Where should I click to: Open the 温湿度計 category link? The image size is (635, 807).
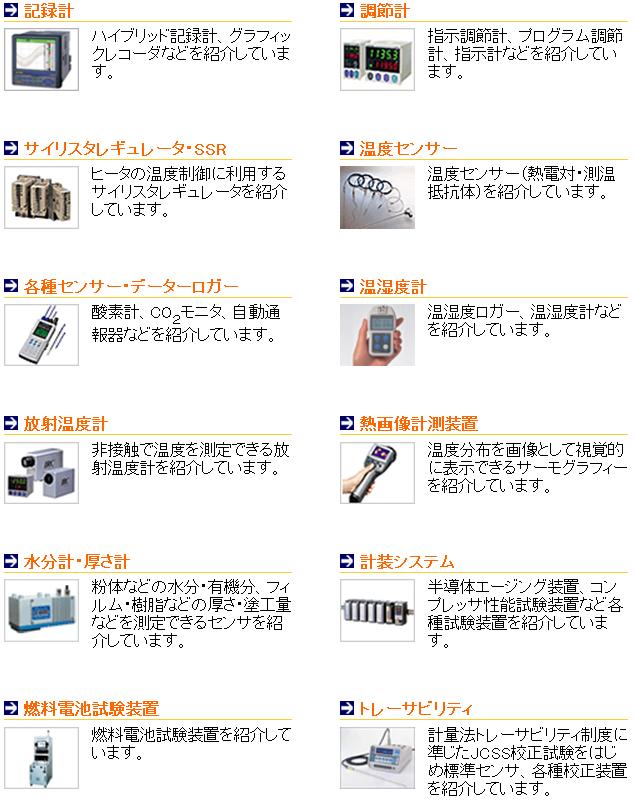tap(392, 287)
